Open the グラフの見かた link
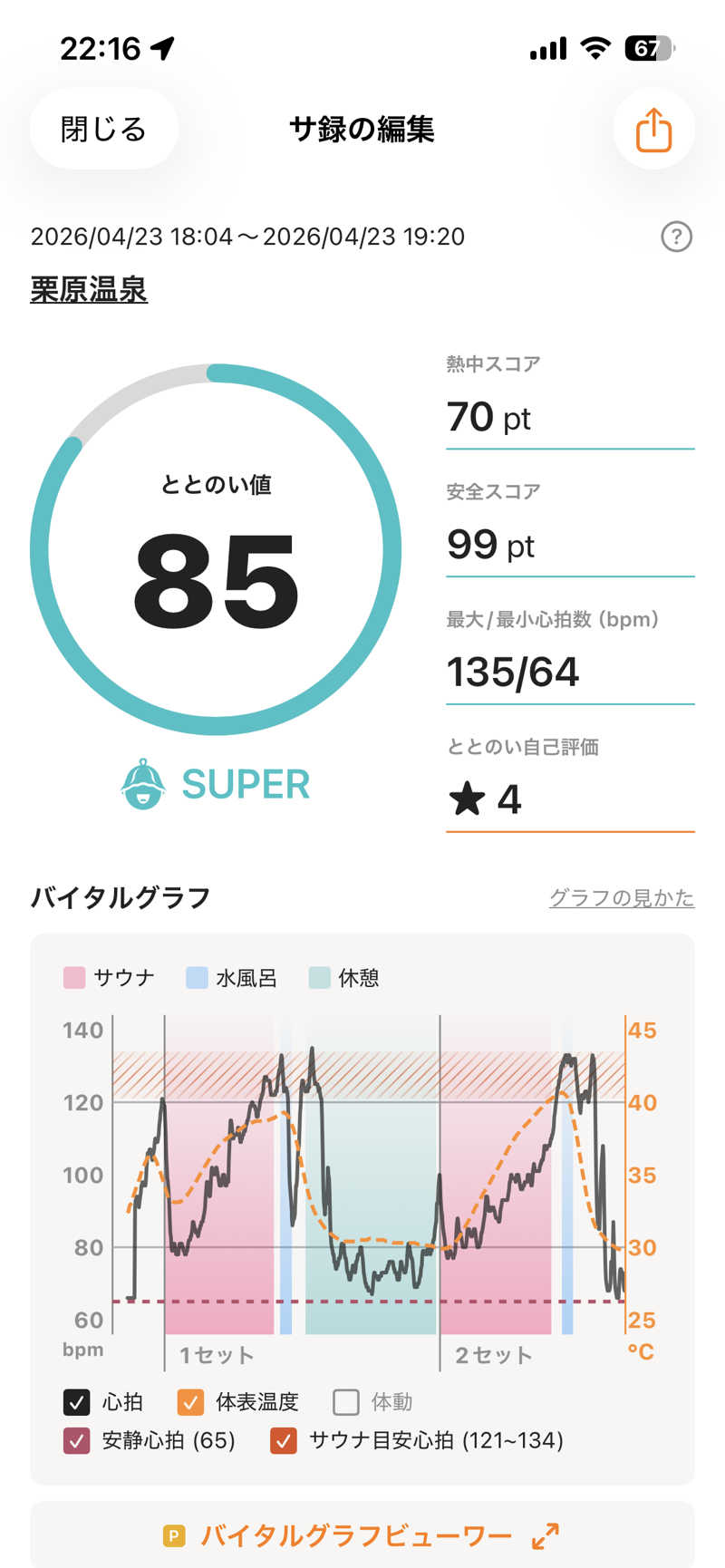Screen dimensions: 725x1568 [x=622, y=898]
